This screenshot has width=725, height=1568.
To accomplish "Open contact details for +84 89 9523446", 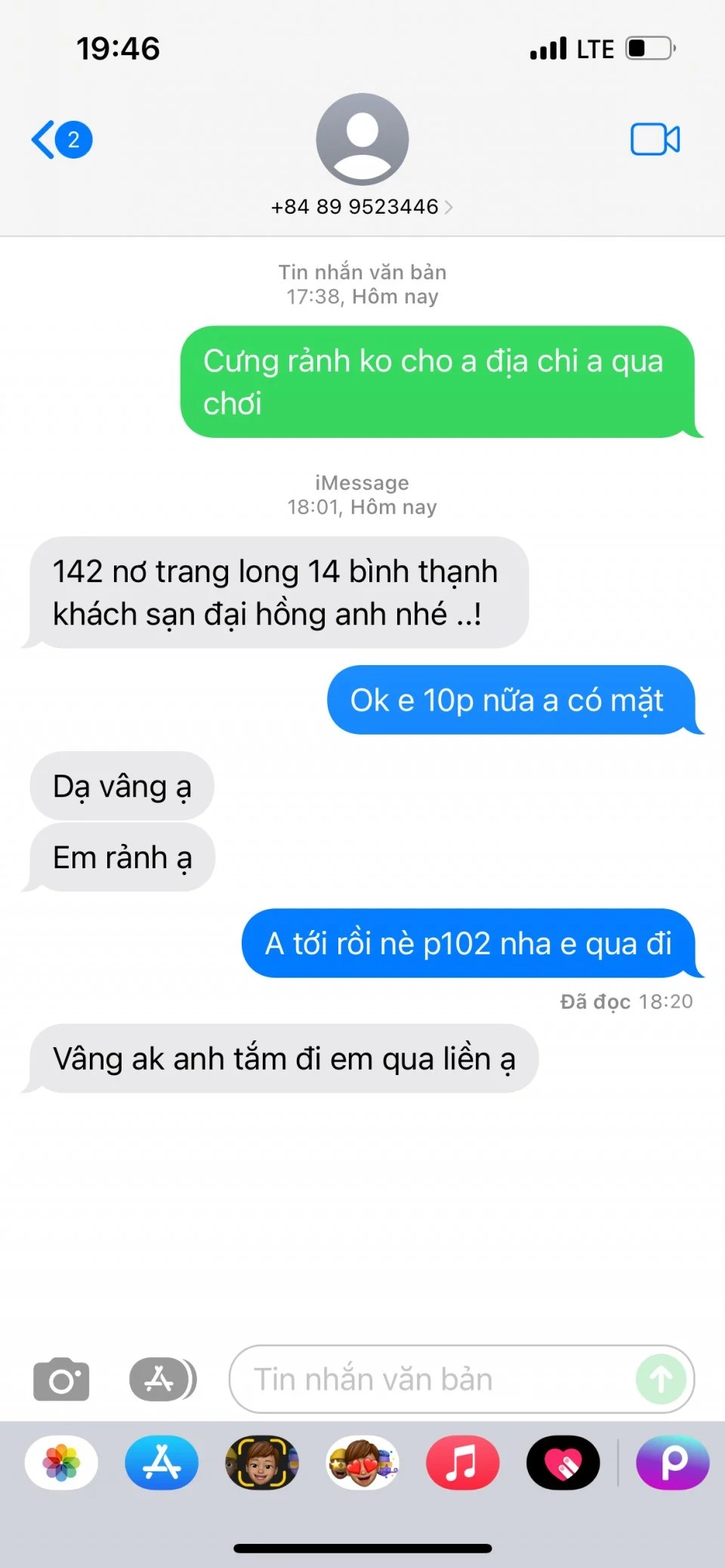I will (362, 206).
